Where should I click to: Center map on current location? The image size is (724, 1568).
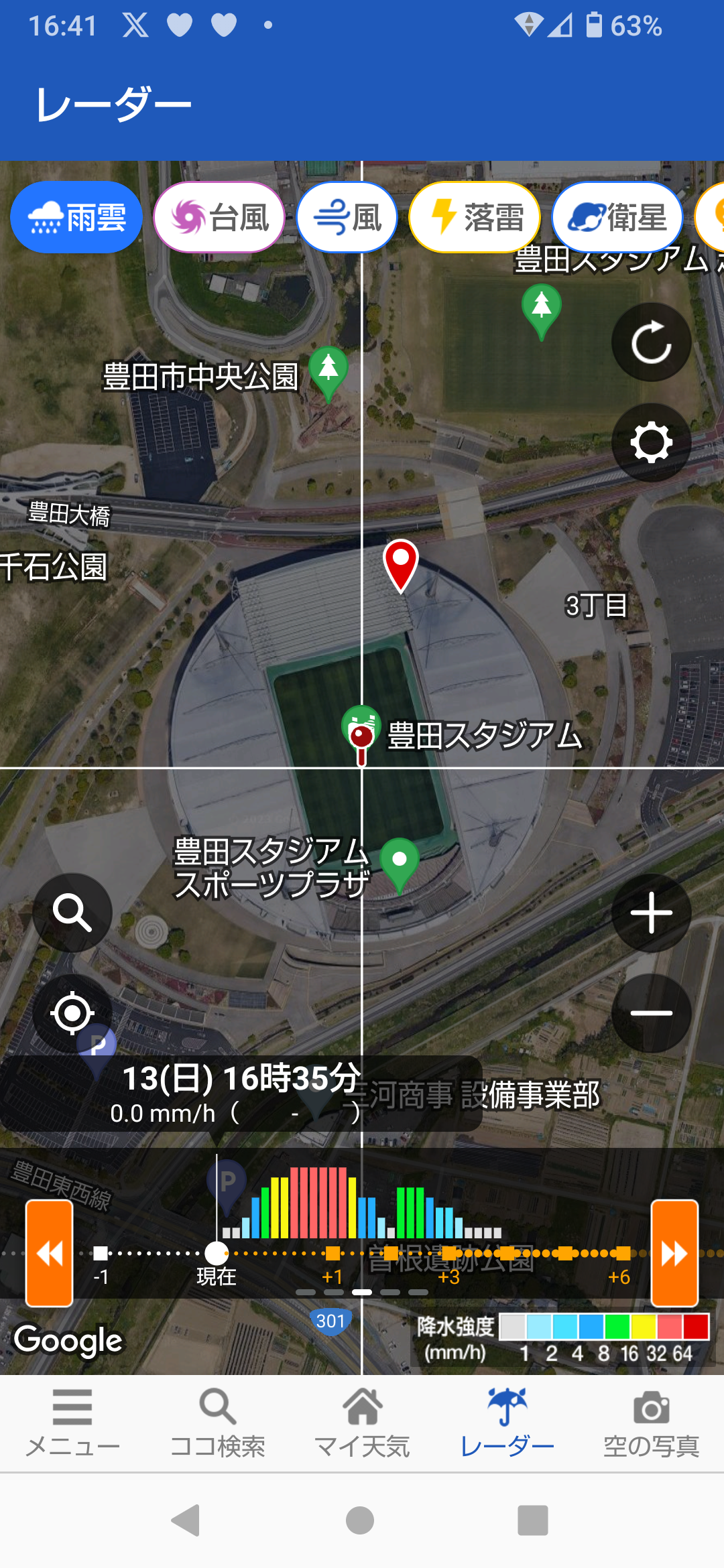[x=72, y=1012]
